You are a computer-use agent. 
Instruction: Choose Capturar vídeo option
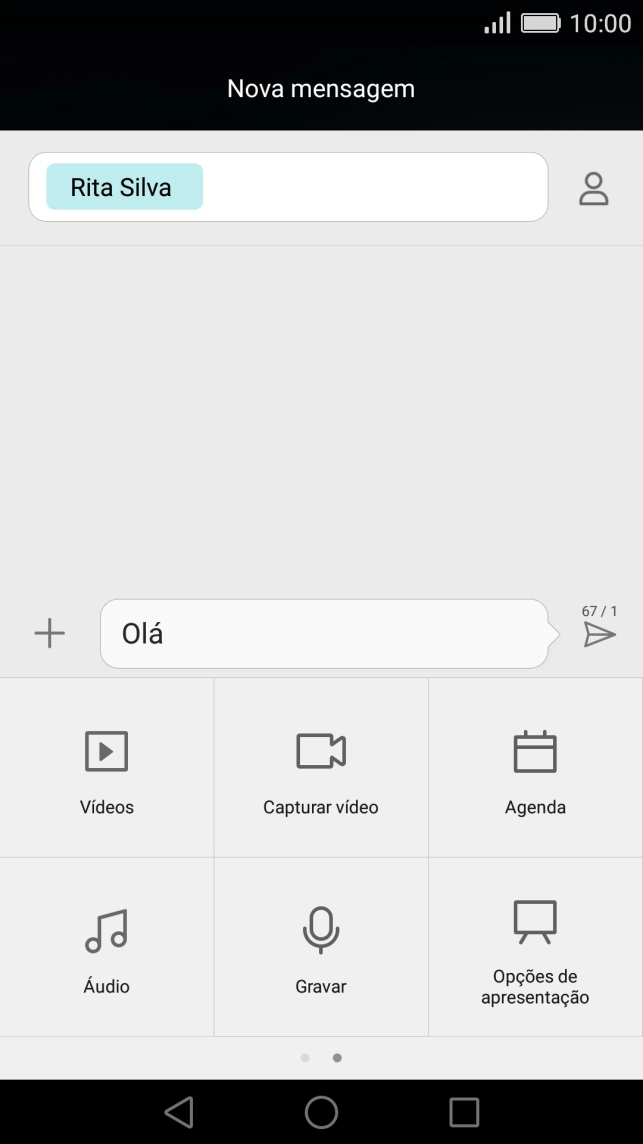tap(321, 768)
